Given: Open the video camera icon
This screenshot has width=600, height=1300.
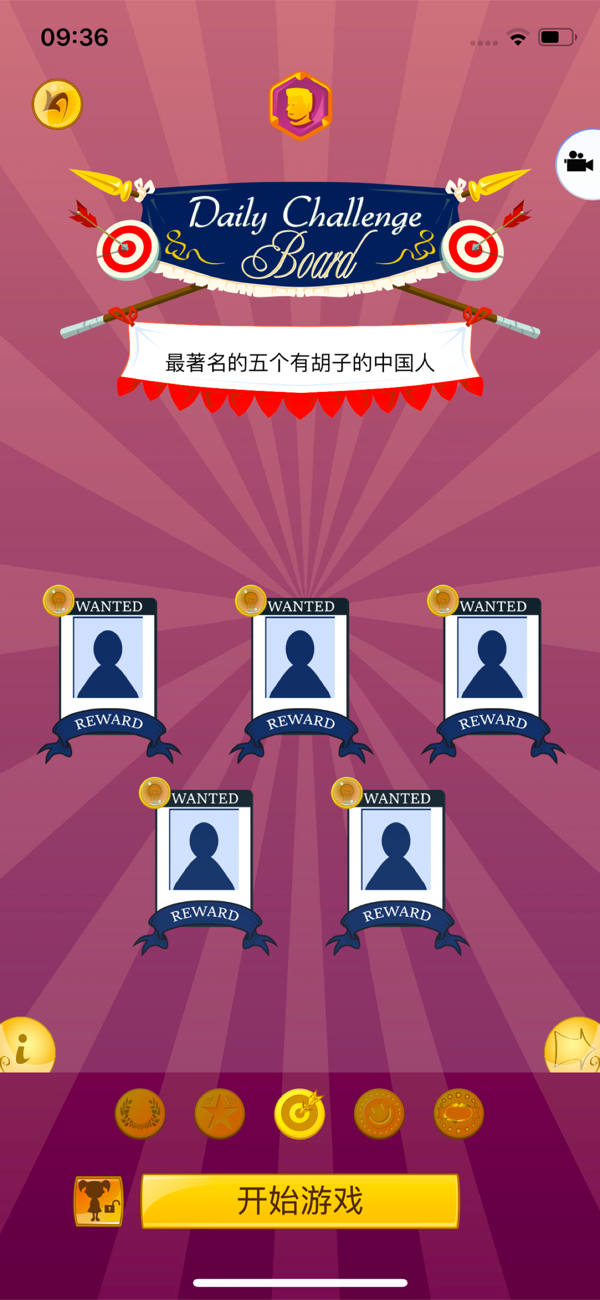Looking at the screenshot, I should tap(579, 161).
